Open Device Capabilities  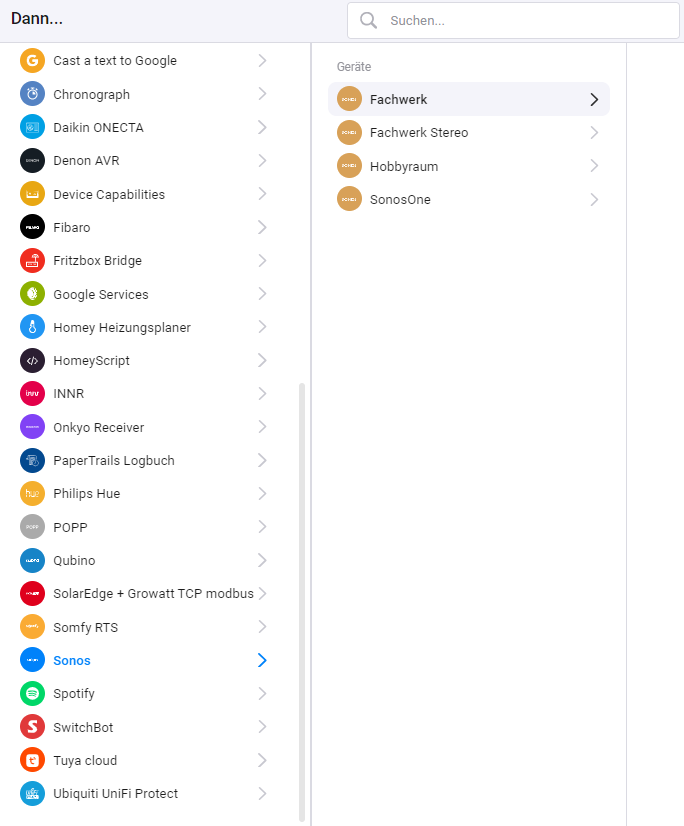[143, 194]
